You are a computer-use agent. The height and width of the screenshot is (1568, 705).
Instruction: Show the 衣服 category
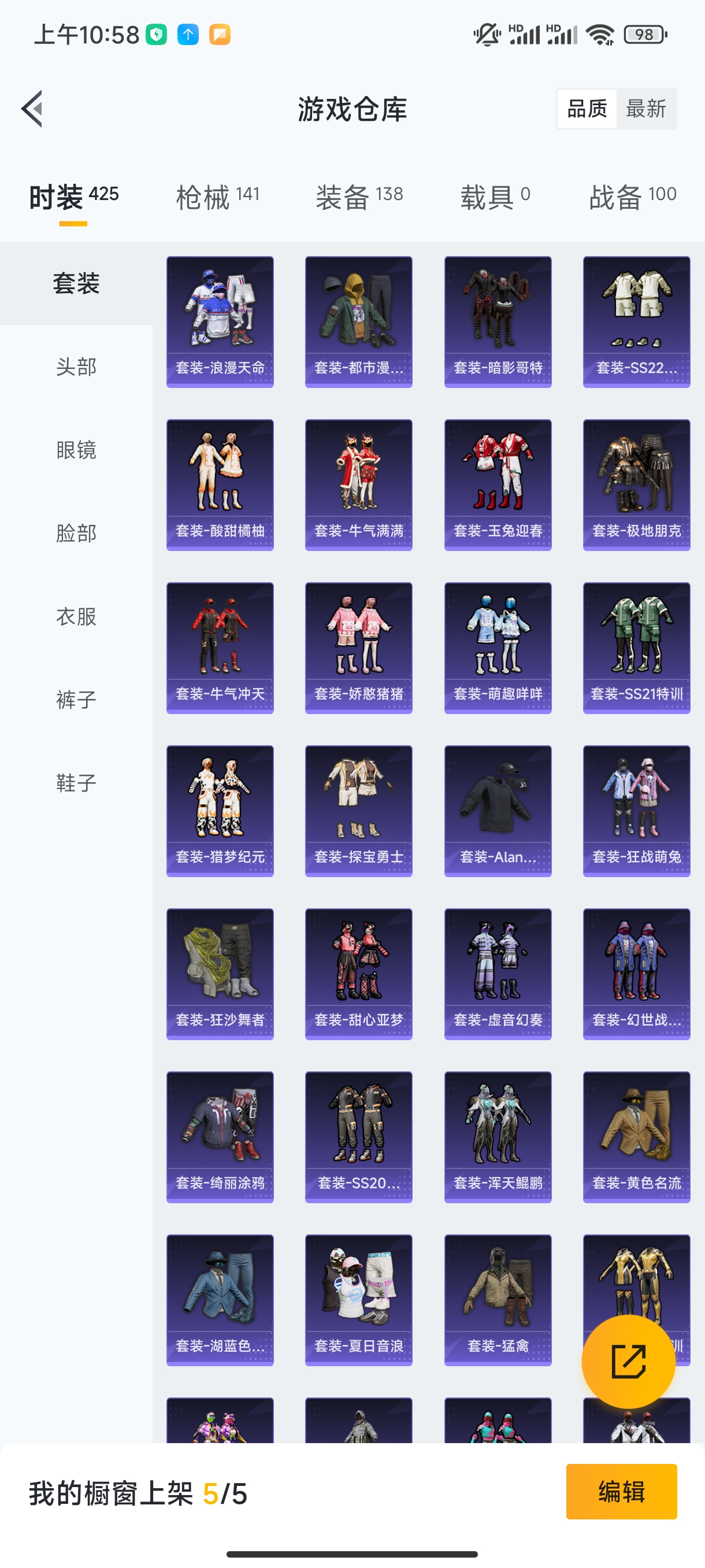pyautogui.click(x=76, y=616)
